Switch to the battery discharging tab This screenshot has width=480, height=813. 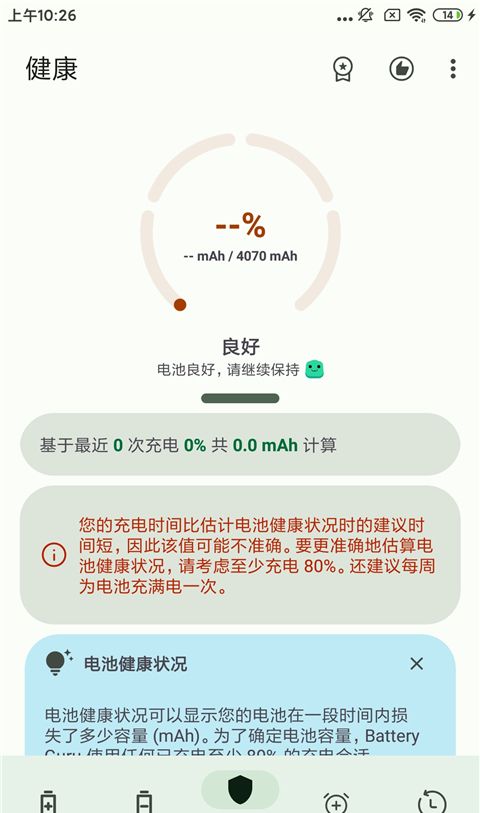click(144, 801)
